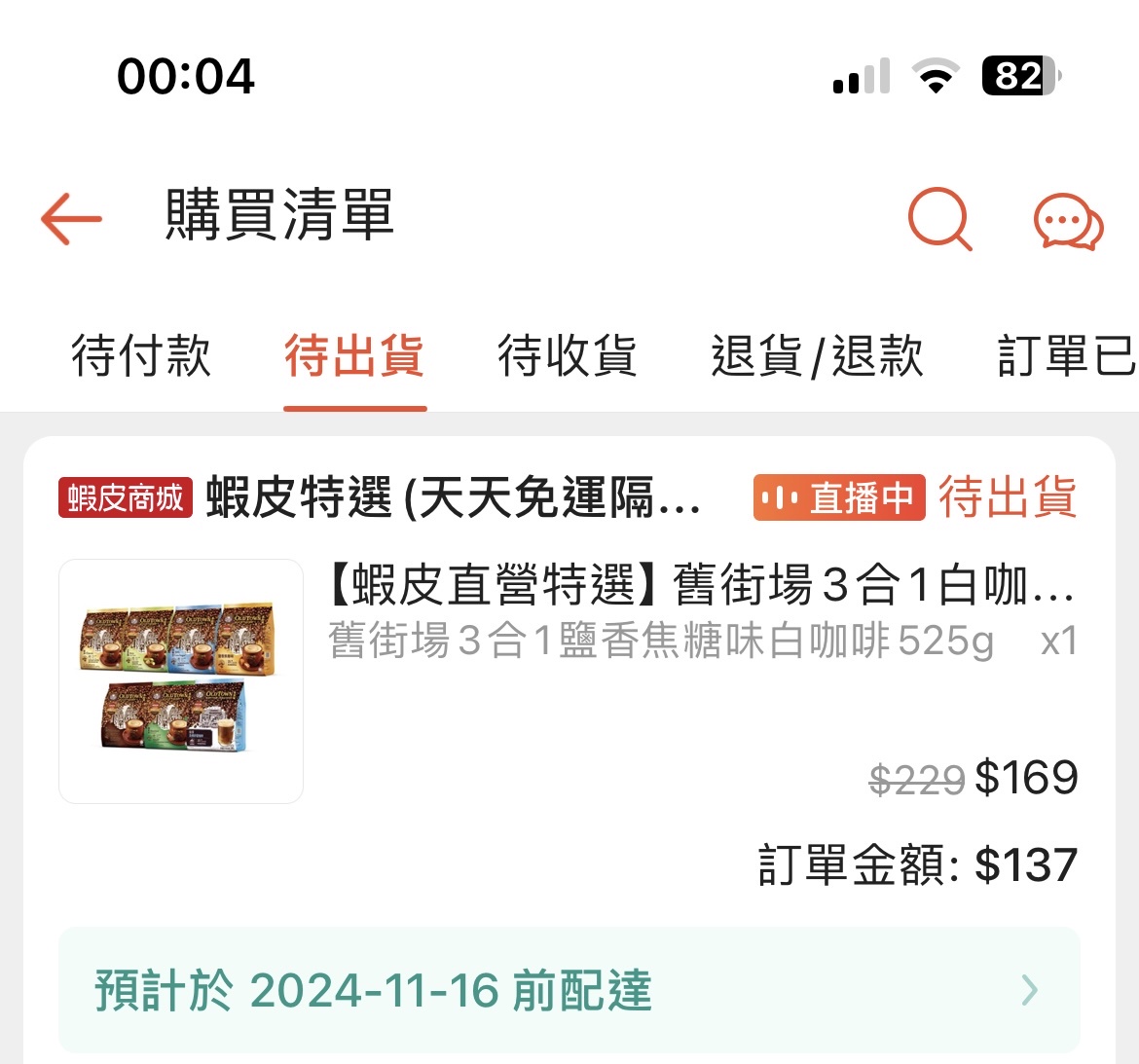The image size is (1139, 1064).
Task: Open the 蝦皮特選 shop page
Action: click(453, 498)
